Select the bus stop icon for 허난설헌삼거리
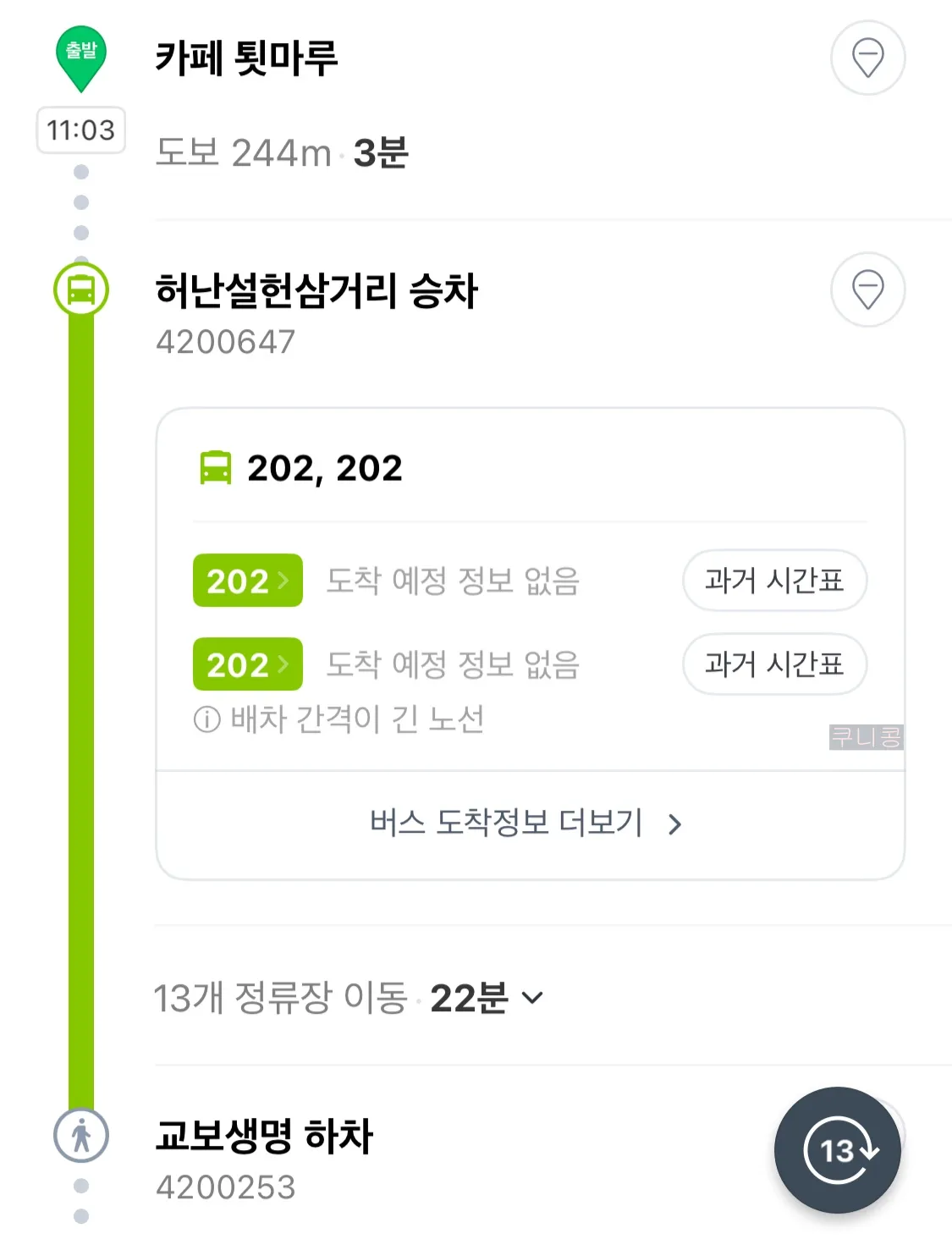The height and width of the screenshot is (1239, 952). click(80, 289)
